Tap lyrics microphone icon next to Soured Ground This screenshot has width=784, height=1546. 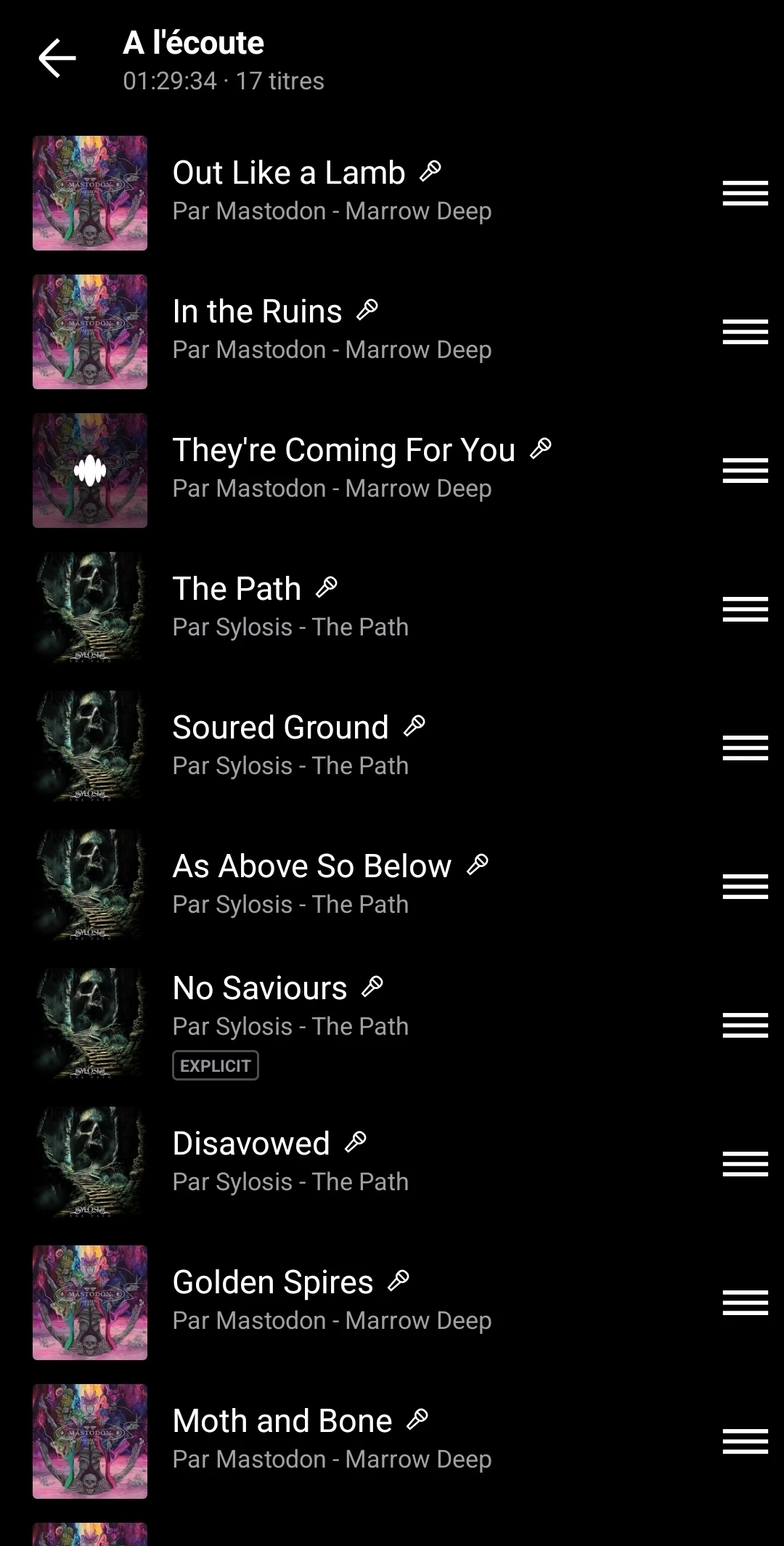click(415, 726)
